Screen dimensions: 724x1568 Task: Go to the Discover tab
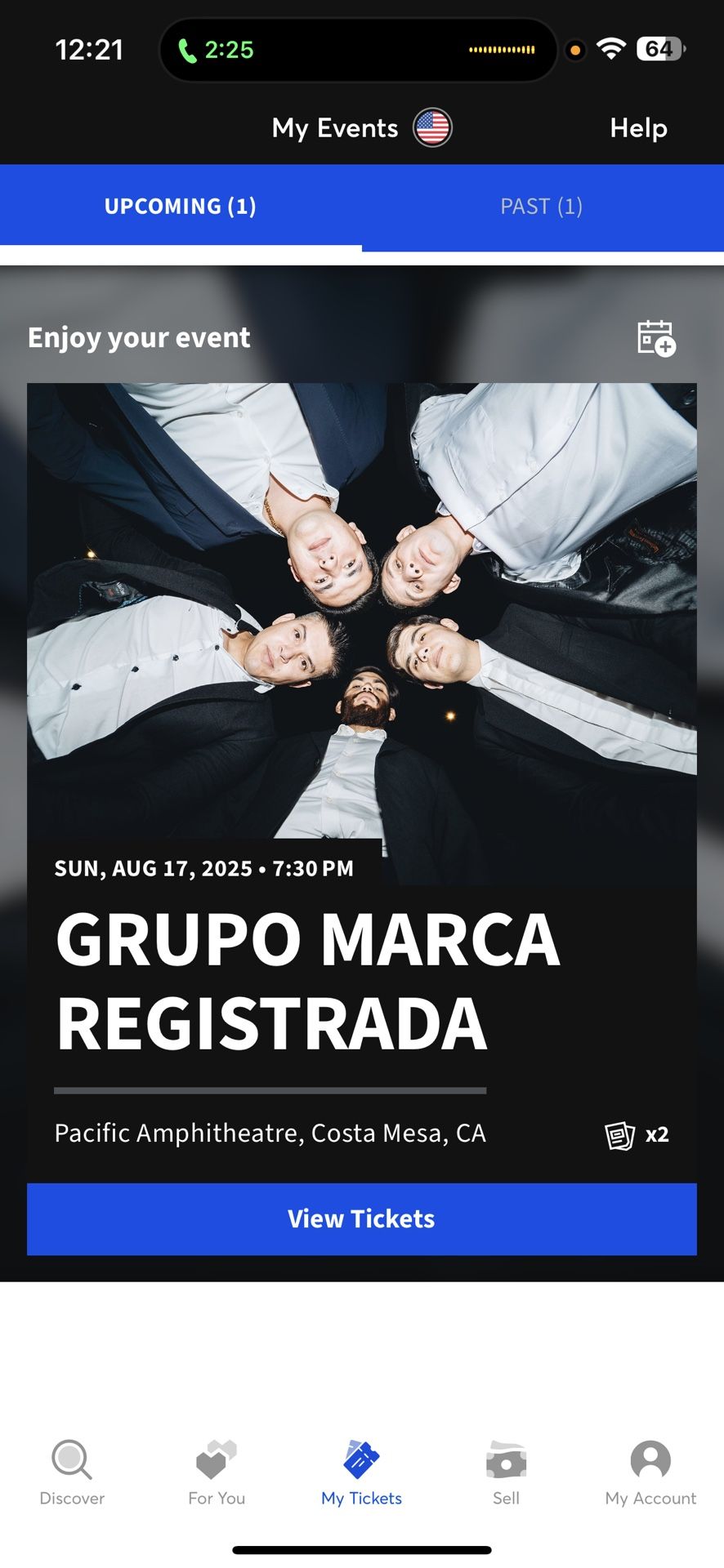72,1472
